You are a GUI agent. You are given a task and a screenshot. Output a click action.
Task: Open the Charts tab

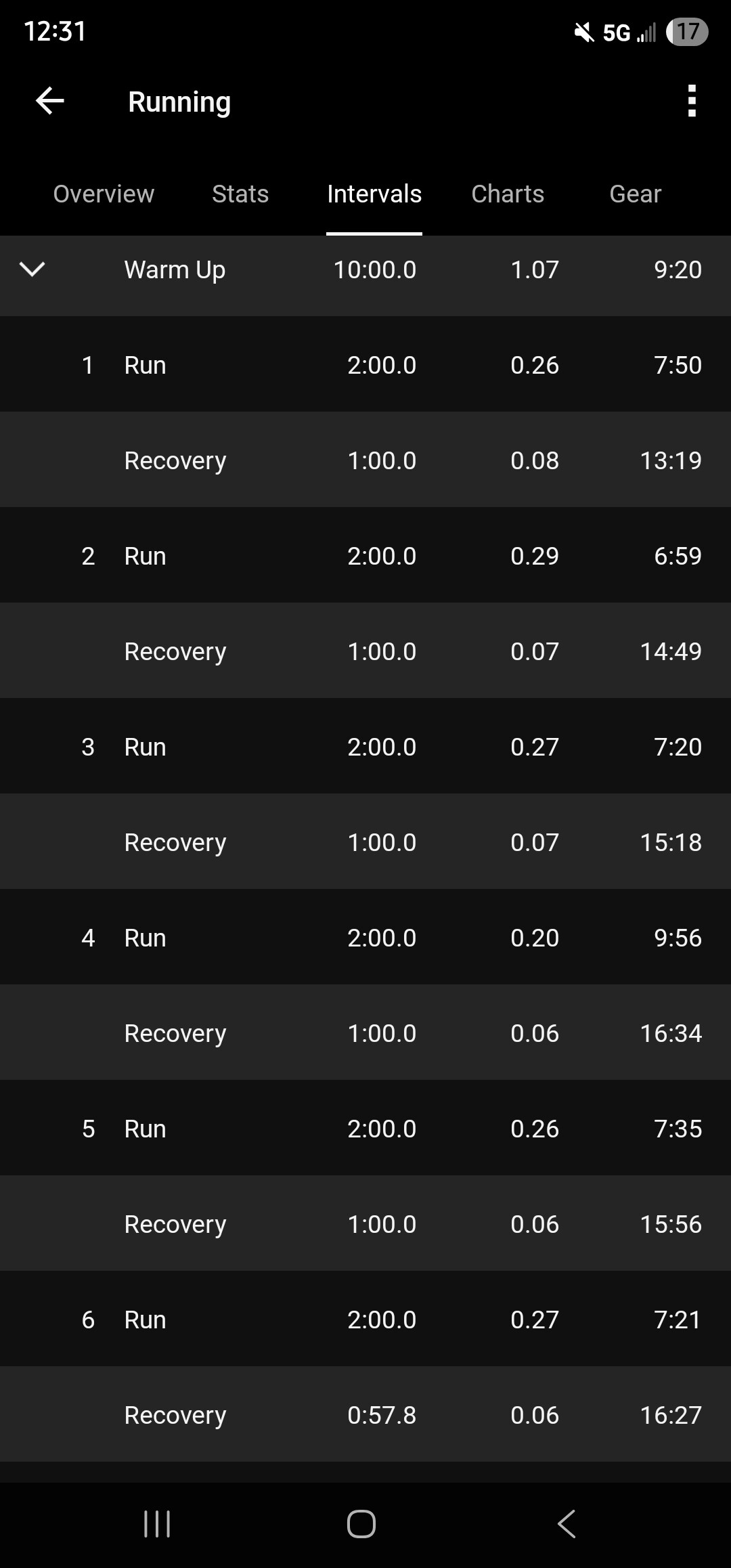coord(508,194)
